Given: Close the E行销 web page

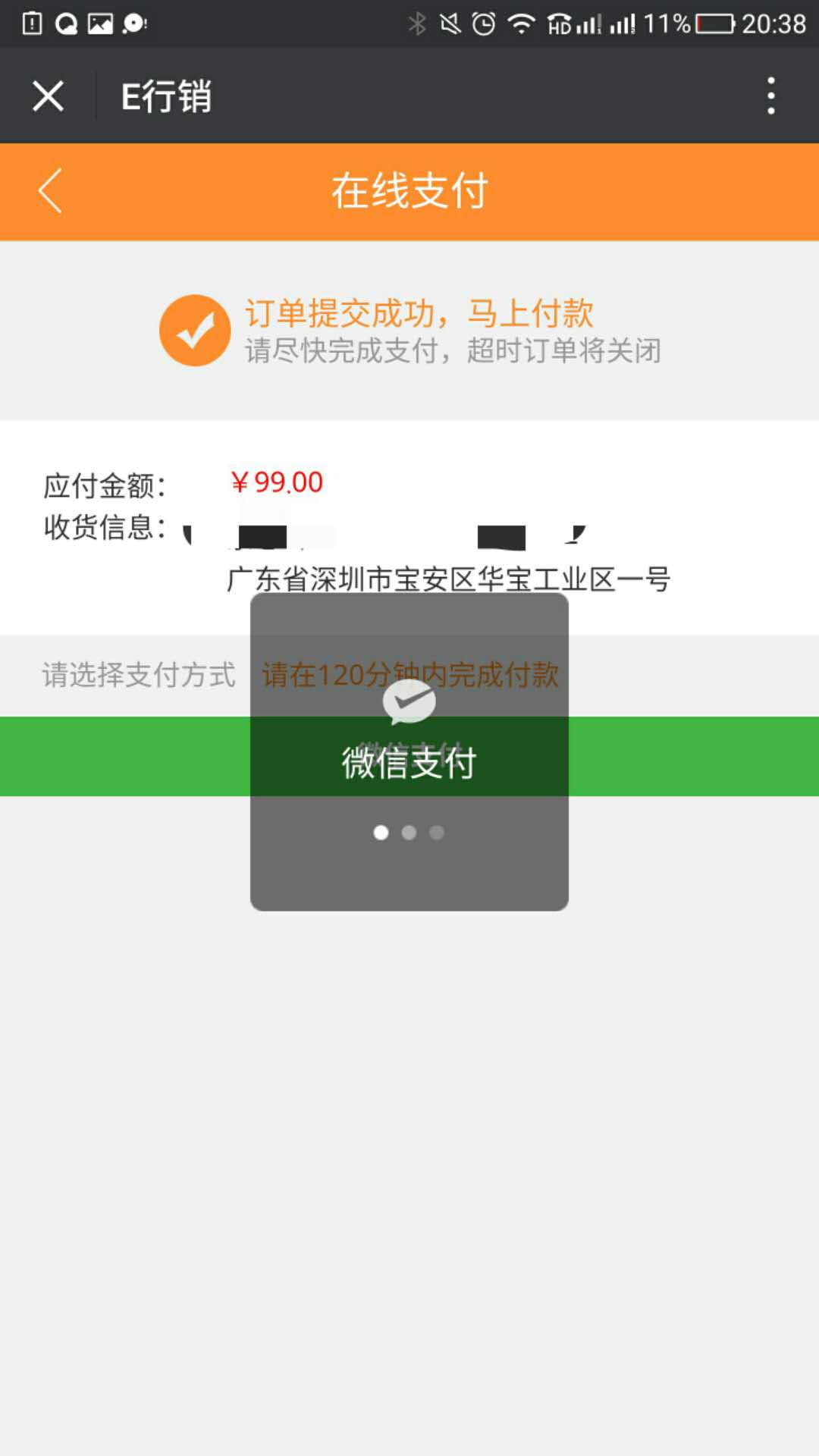Looking at the screenshot, I should point(48,96).
